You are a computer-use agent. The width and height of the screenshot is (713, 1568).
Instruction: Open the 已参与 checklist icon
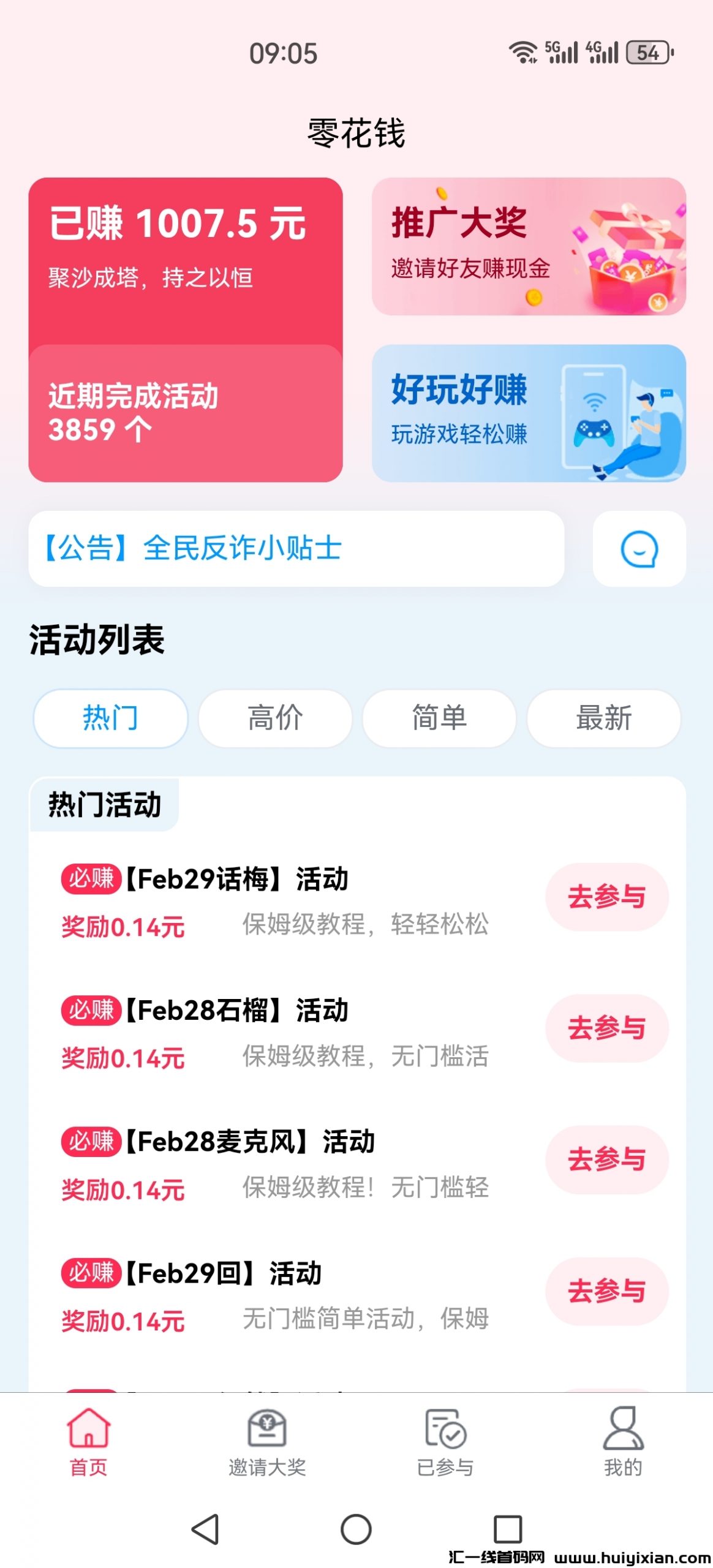445,1430
